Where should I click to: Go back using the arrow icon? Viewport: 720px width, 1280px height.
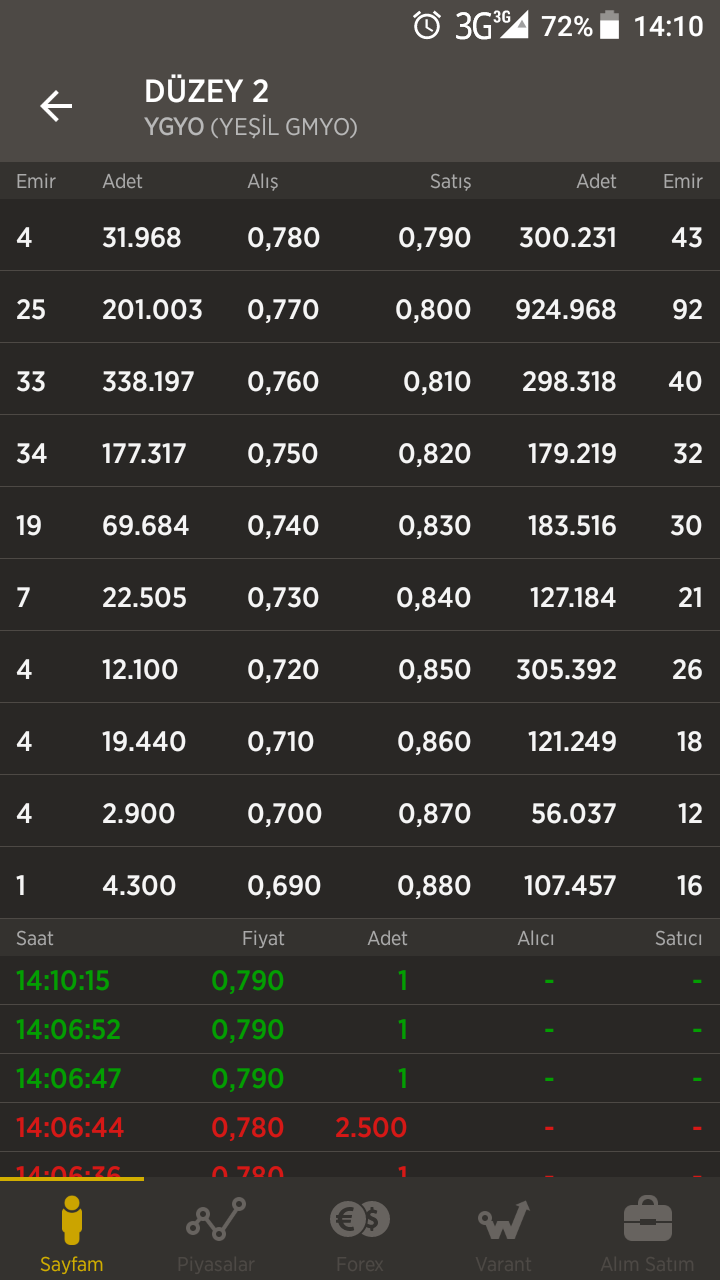tap(56, 106)
